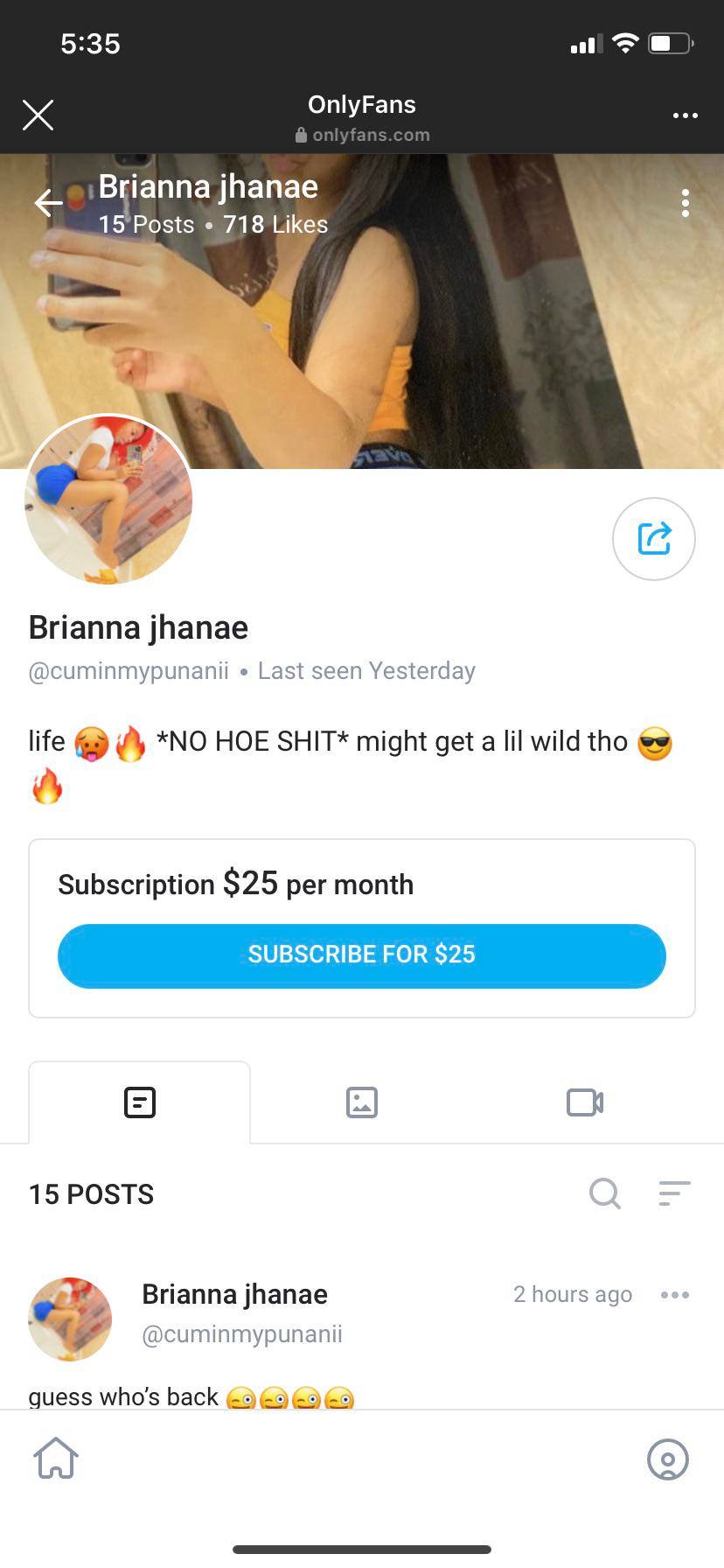Screen dimensions: 724x1568
Task: Tap the Wi-Fi icon in the status bar
Action: pos(624,42)
